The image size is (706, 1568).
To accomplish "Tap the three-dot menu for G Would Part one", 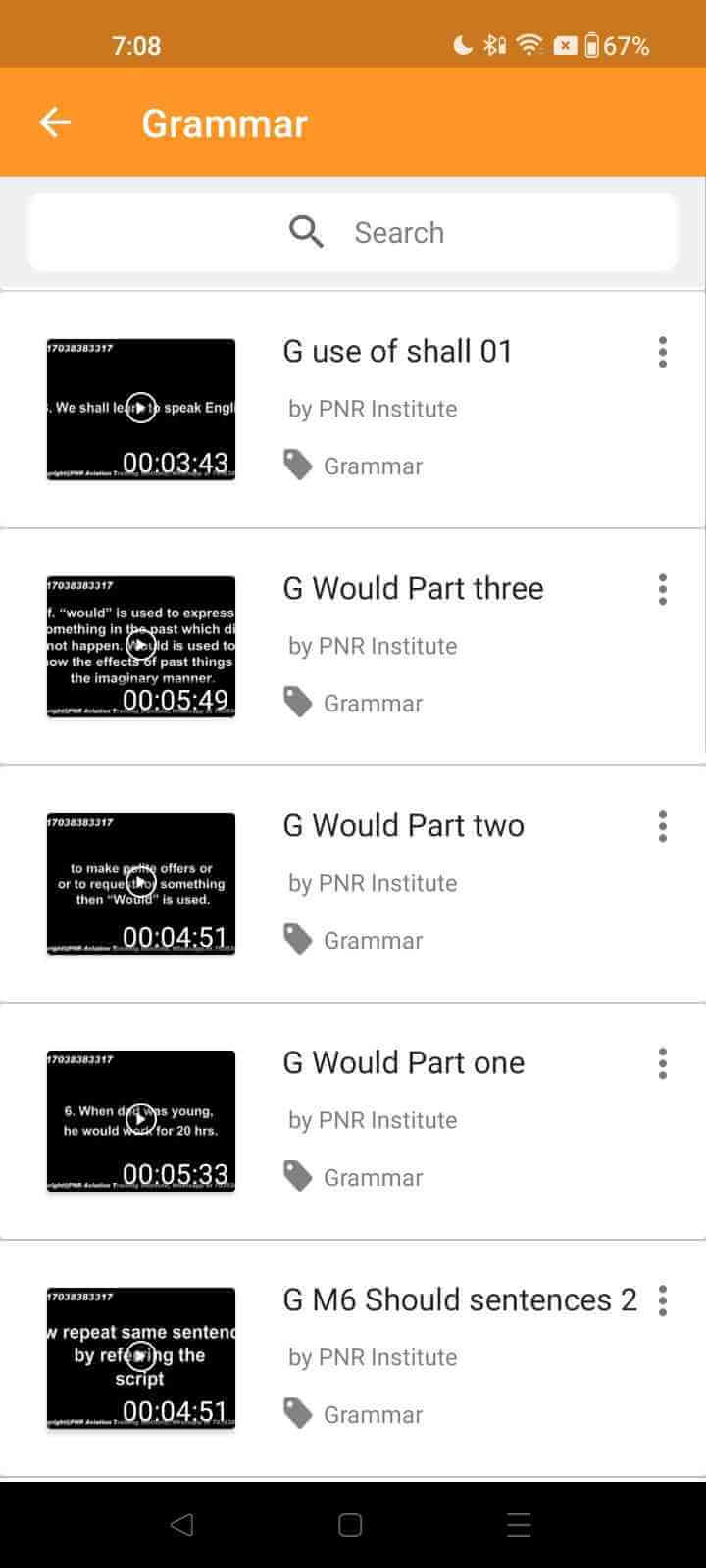I will coord(663,1063).
